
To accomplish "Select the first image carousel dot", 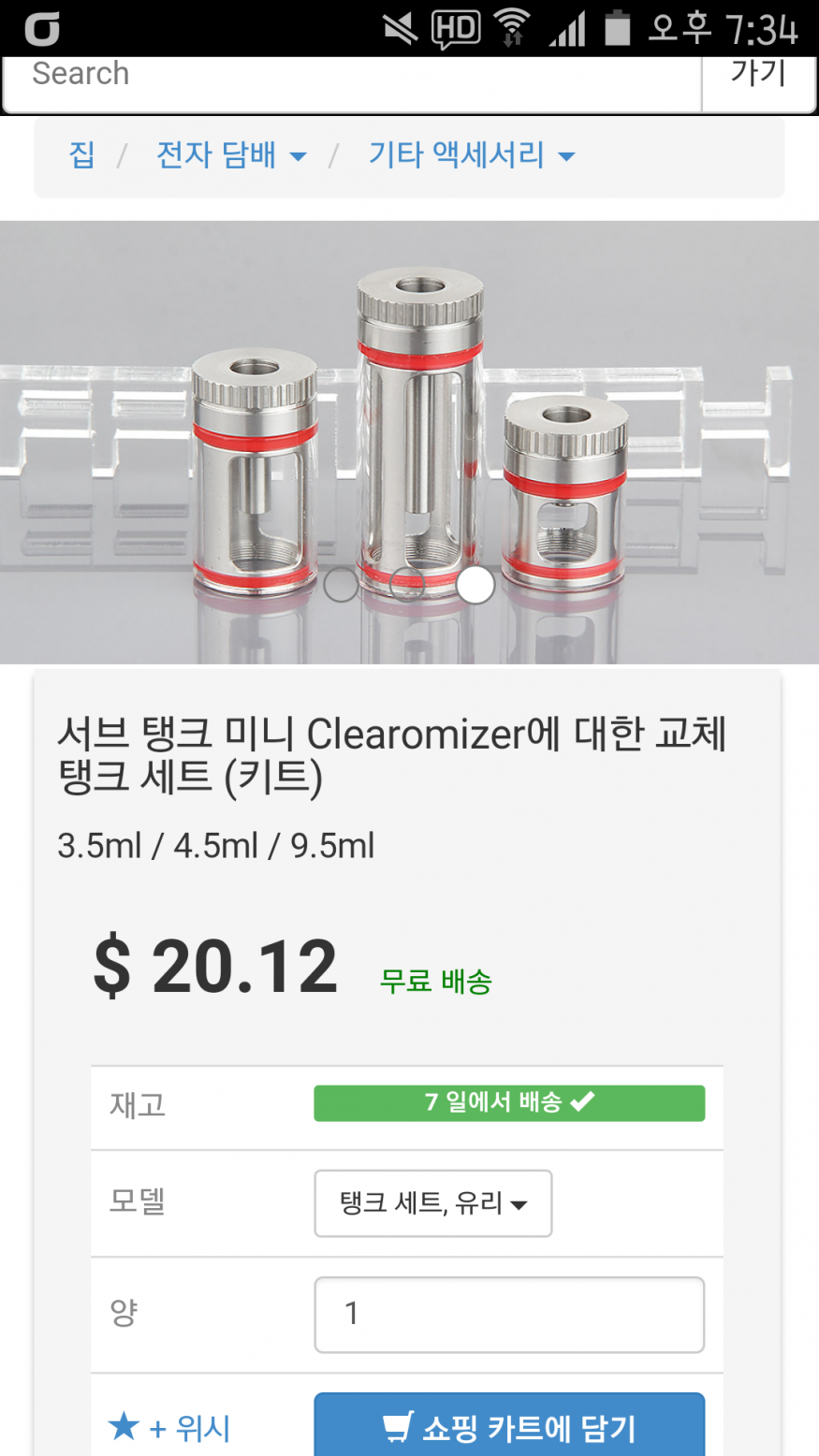I will tap(341, 585).
